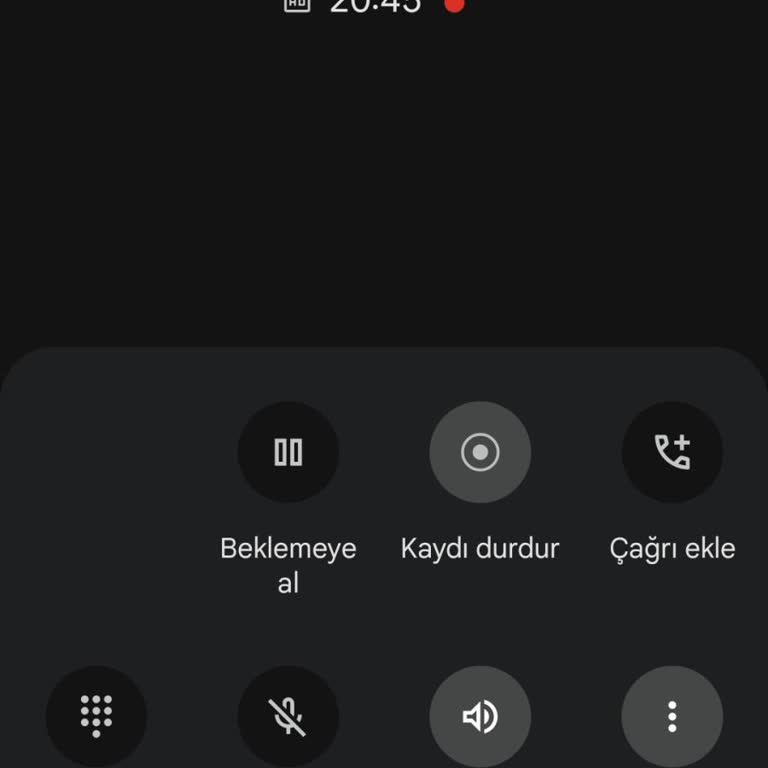This screenshot has height=768, width=768.
Task: Open the three-dot more options menu
Action: pyautogui.click(x=672, y=716)
